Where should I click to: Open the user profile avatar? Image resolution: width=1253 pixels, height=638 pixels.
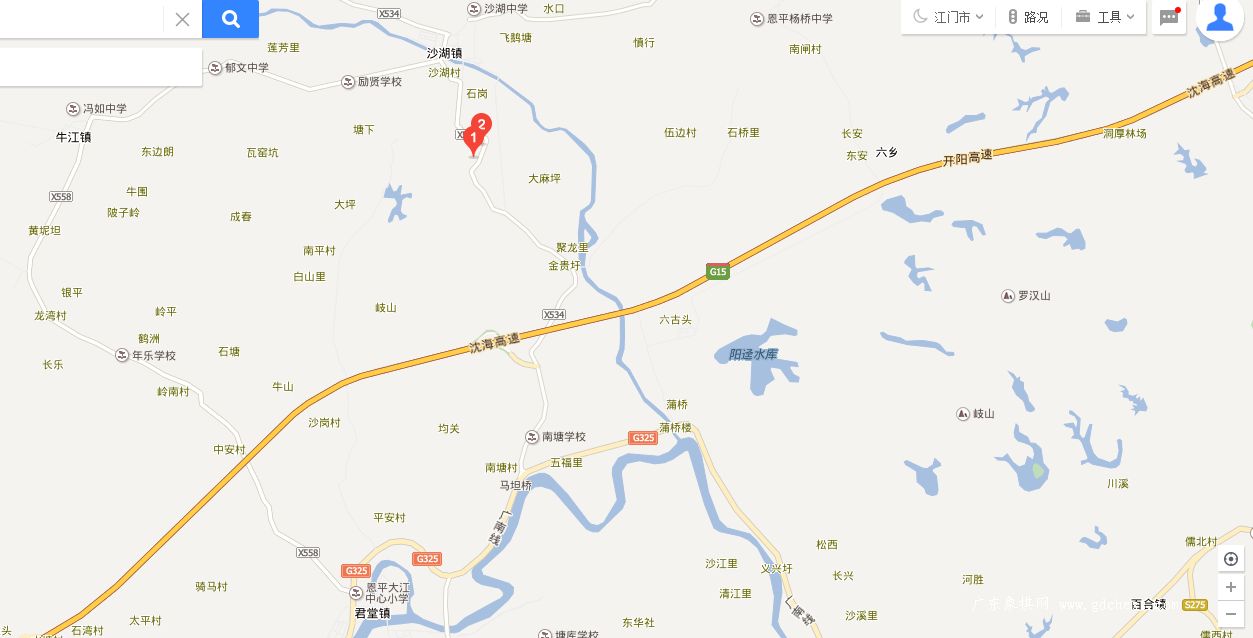(x=1219, y=17)
